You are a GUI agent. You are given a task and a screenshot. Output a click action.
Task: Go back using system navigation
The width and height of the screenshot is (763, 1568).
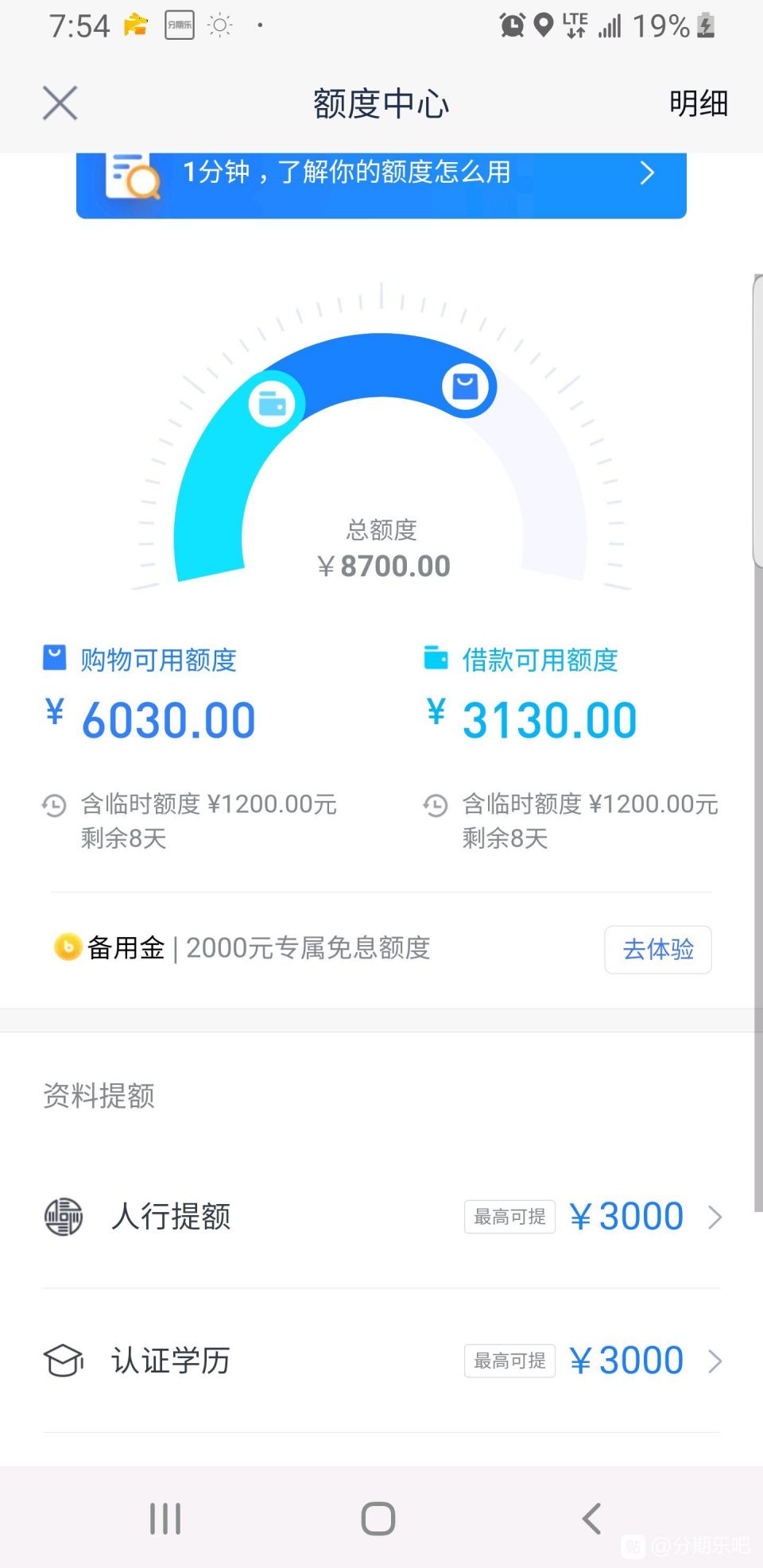[x=592, y=1519]
